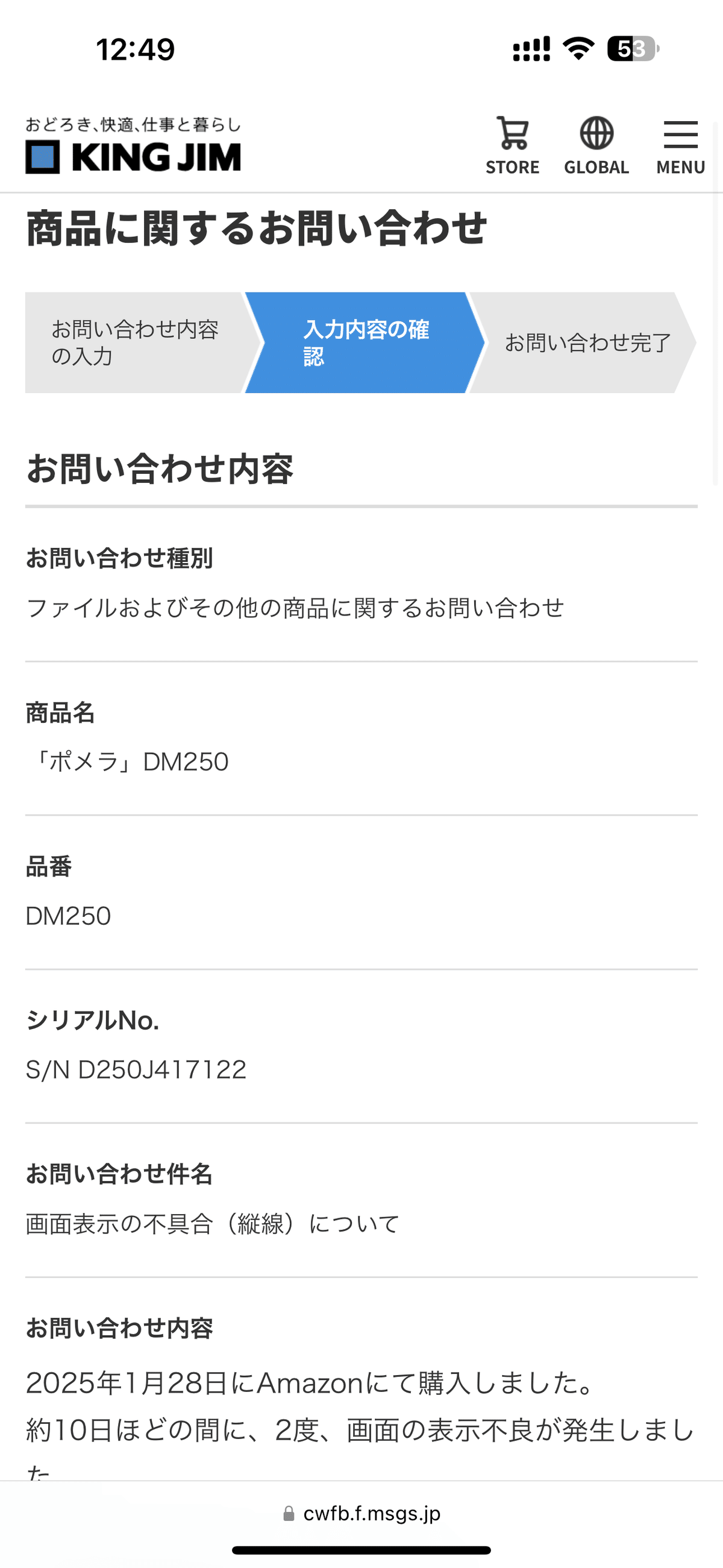Expand the お問い合わせ内容 section
The height and width of the screenshot is (1568, 723).
(120, 1329)
